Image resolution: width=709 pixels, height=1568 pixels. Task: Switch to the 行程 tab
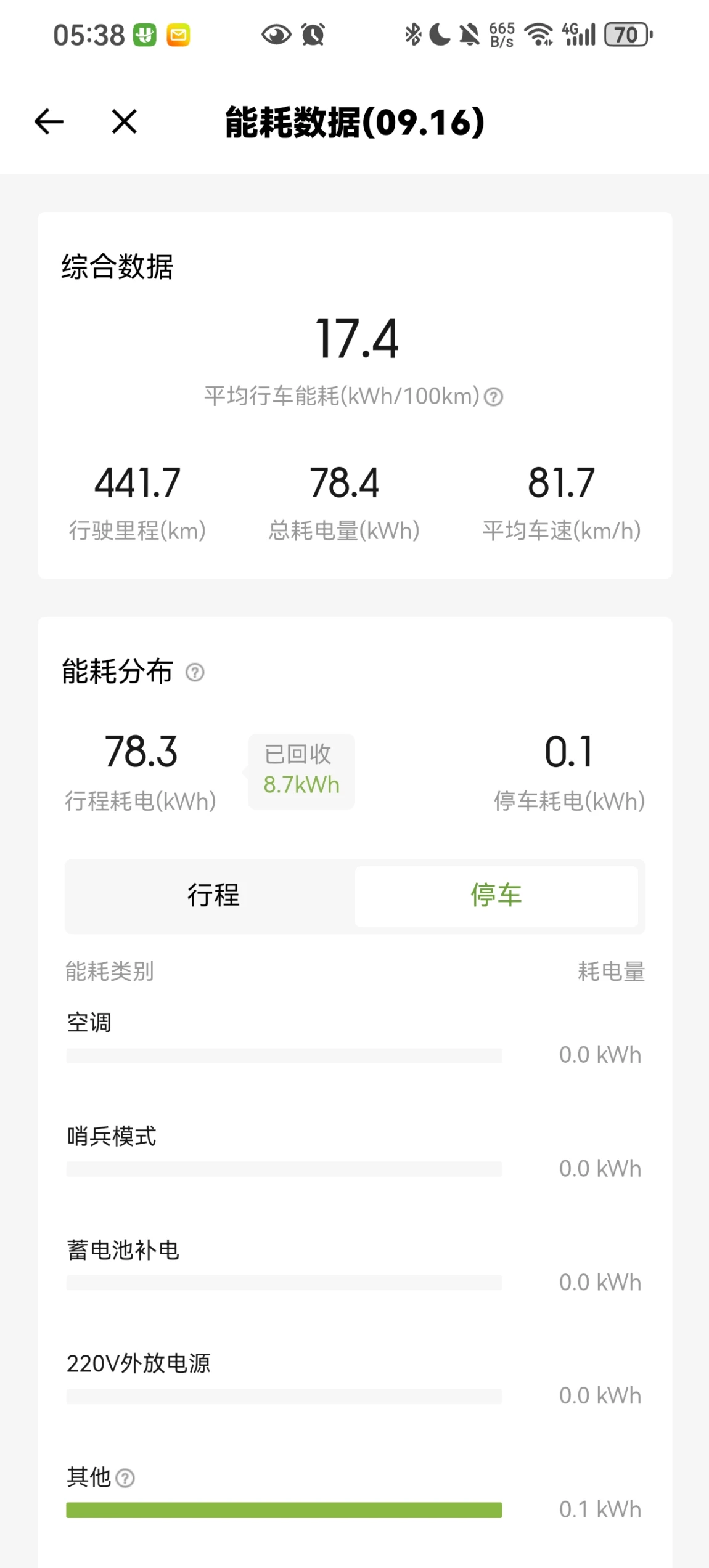coord(213,896)
